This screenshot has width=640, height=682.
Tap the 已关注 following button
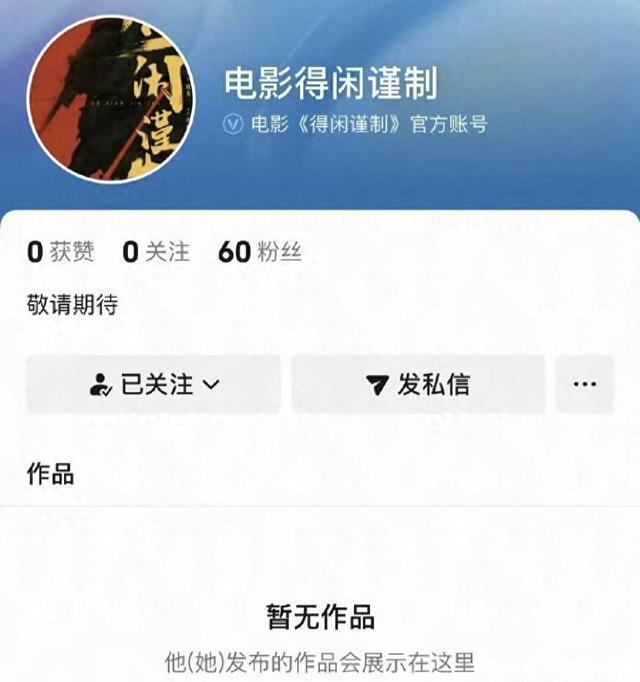coord(154,384)
